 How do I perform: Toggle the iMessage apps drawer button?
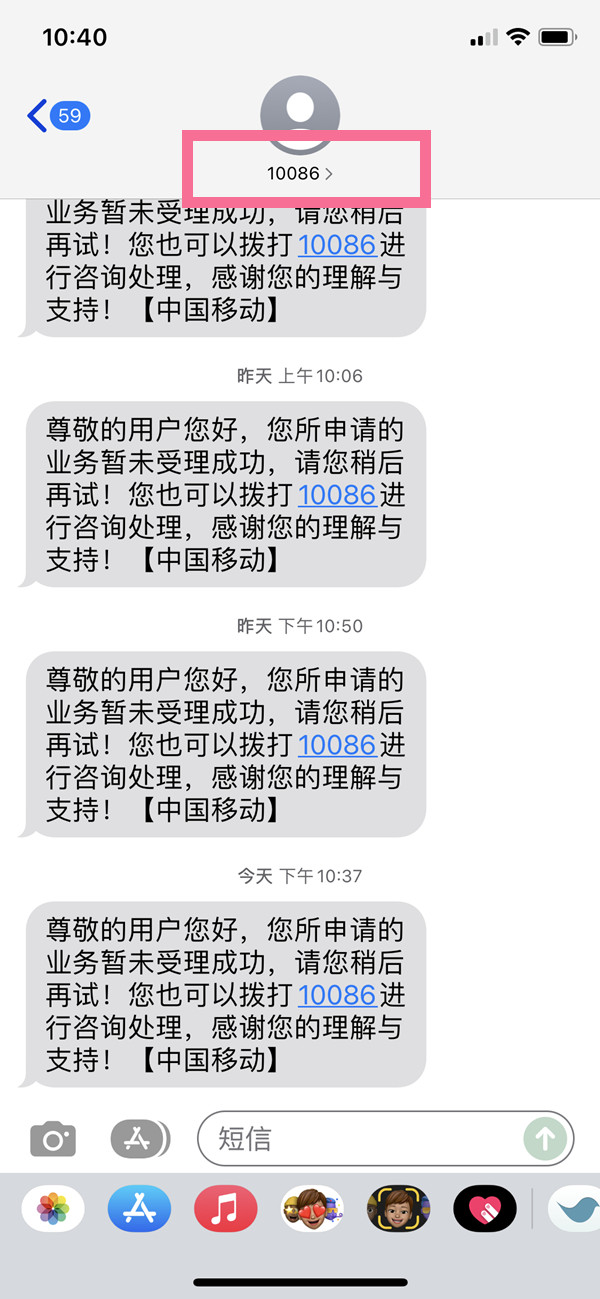140,1138
